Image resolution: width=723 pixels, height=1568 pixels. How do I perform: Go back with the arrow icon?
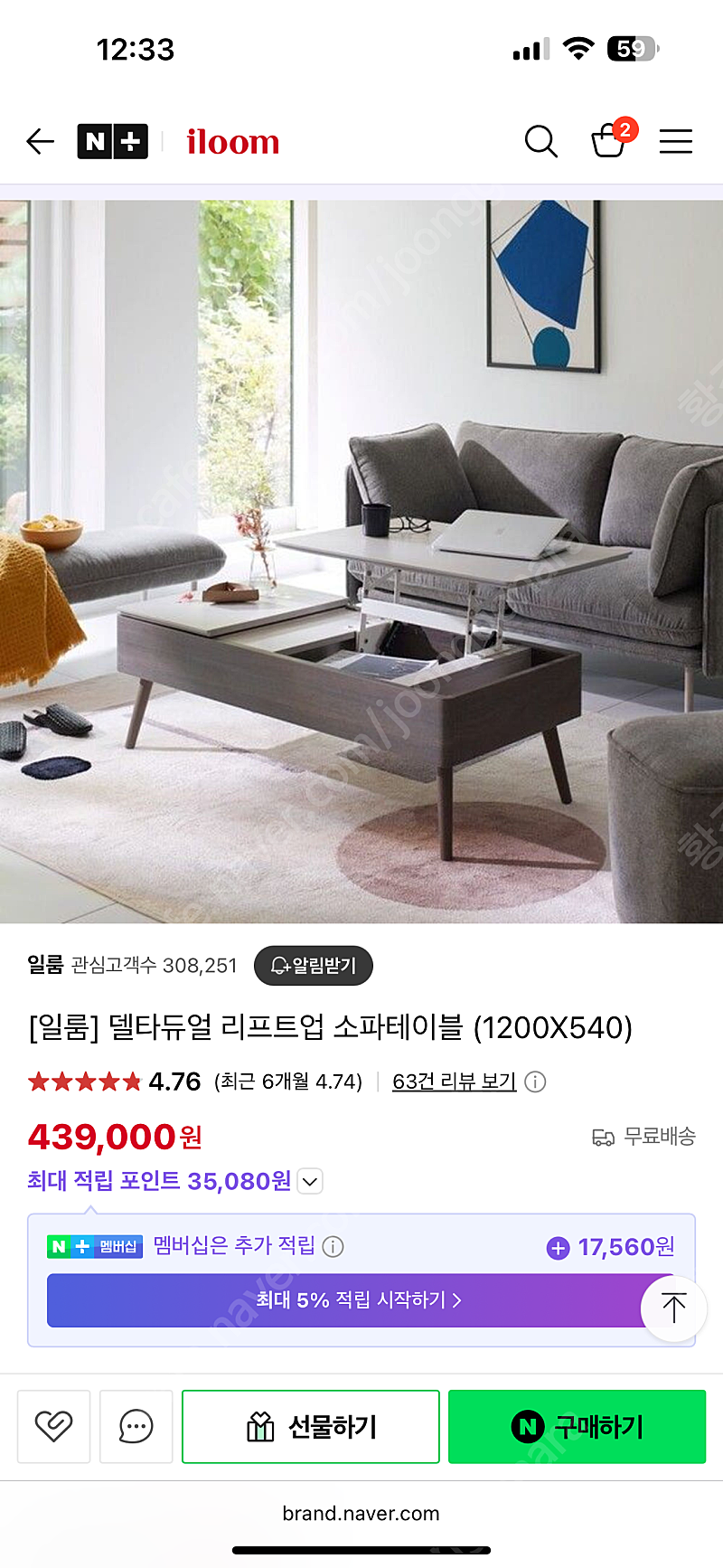tap(41, 141)
